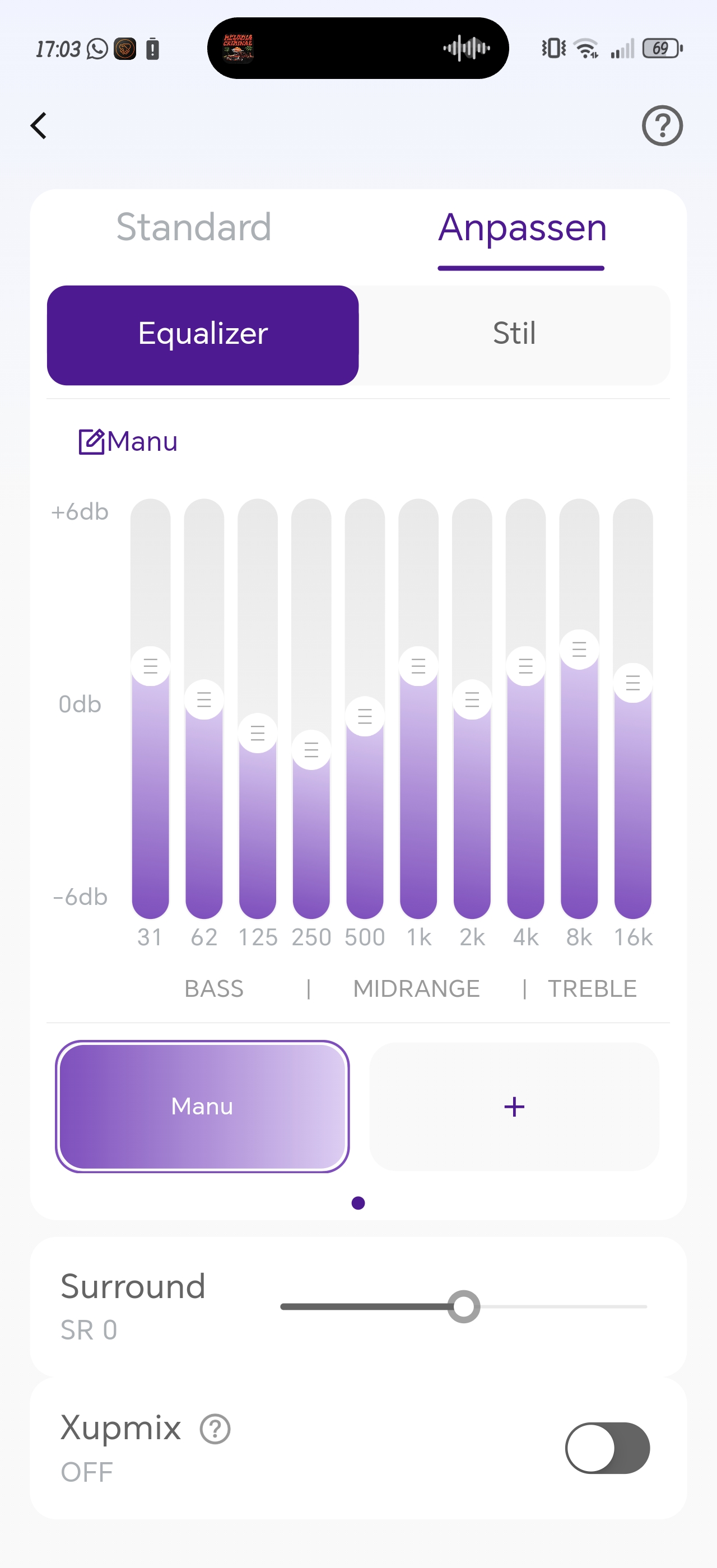Select the Equalizer segment
This screenshot has height=1568, width=717.
203,335
